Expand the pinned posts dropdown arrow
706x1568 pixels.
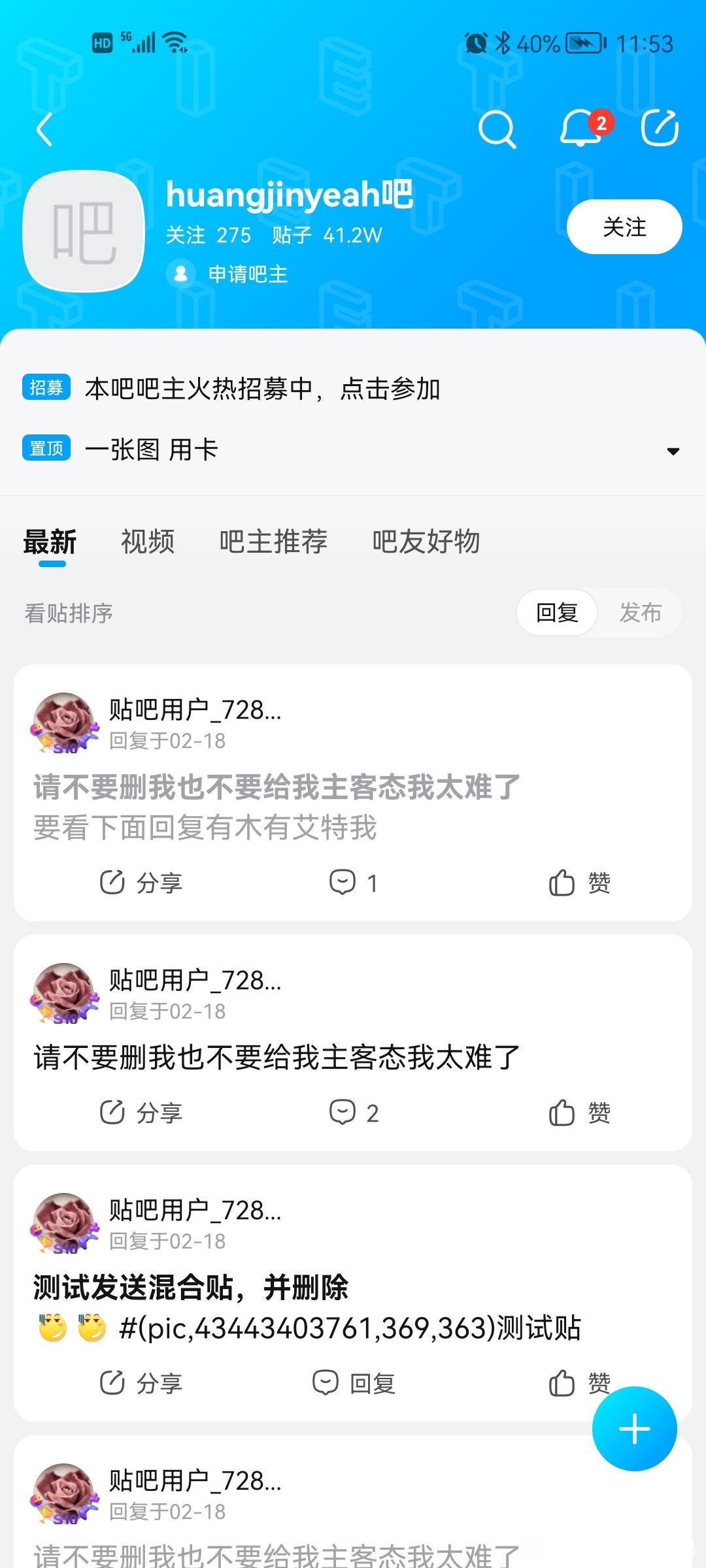pyautogui.click(x=673, y=451)
